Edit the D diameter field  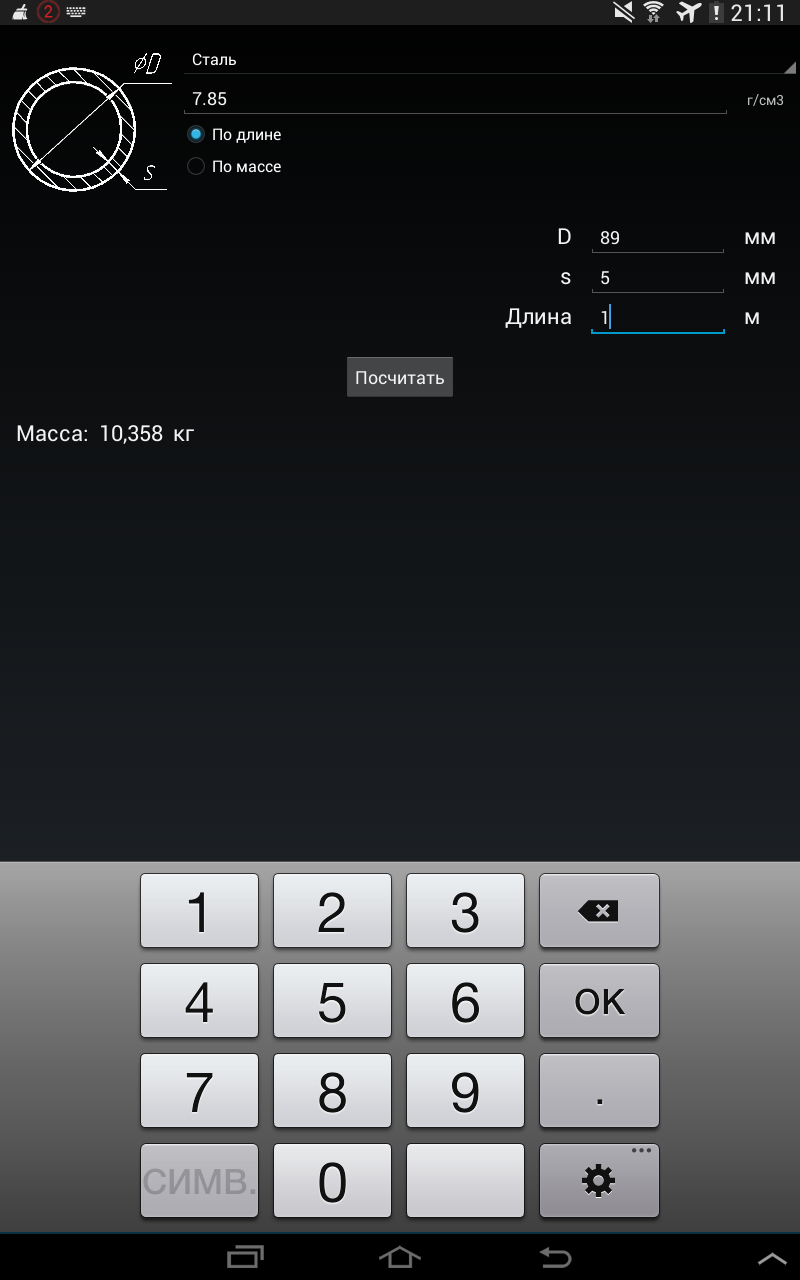coord(657,238)
